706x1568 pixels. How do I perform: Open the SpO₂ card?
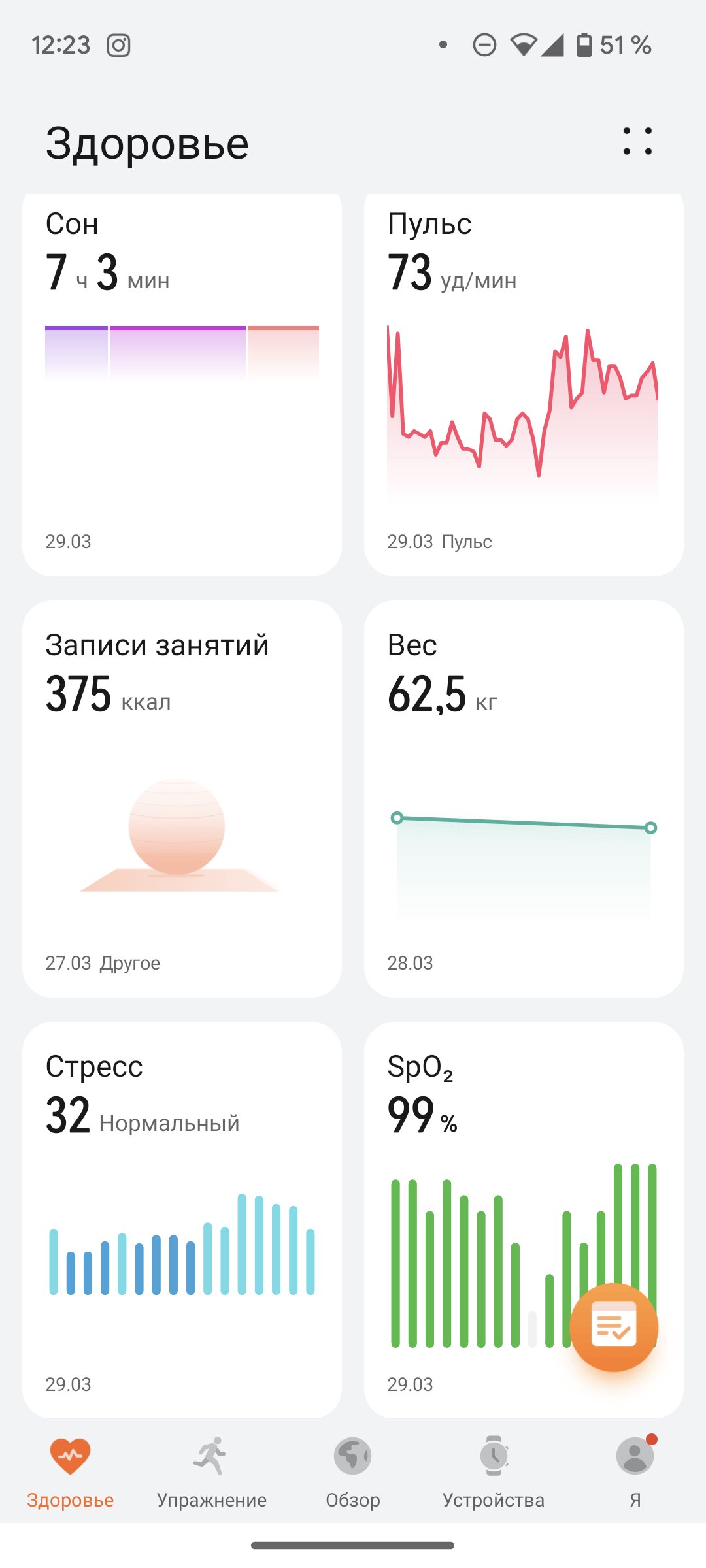coord(524,1219)
